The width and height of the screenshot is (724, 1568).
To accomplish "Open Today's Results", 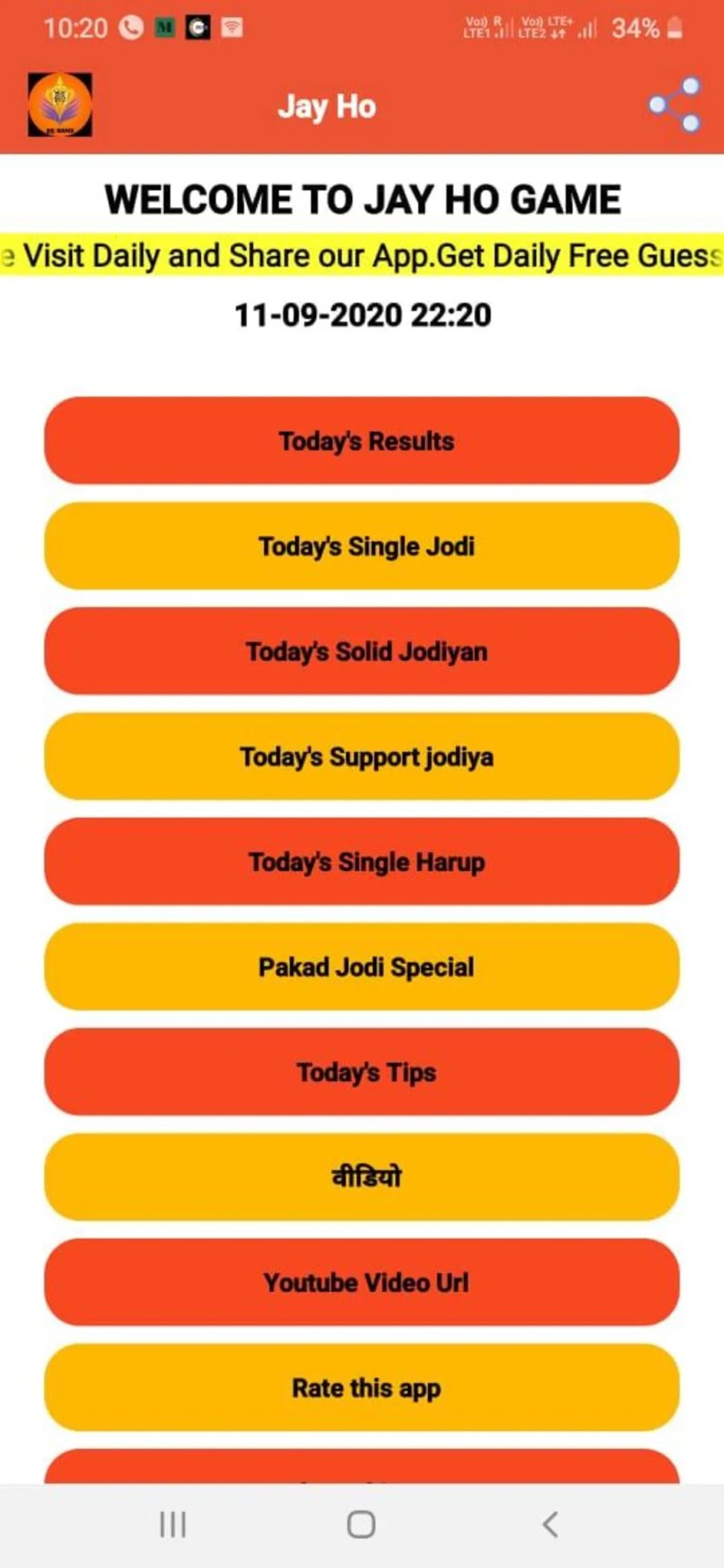I will [x=362, y=441].
